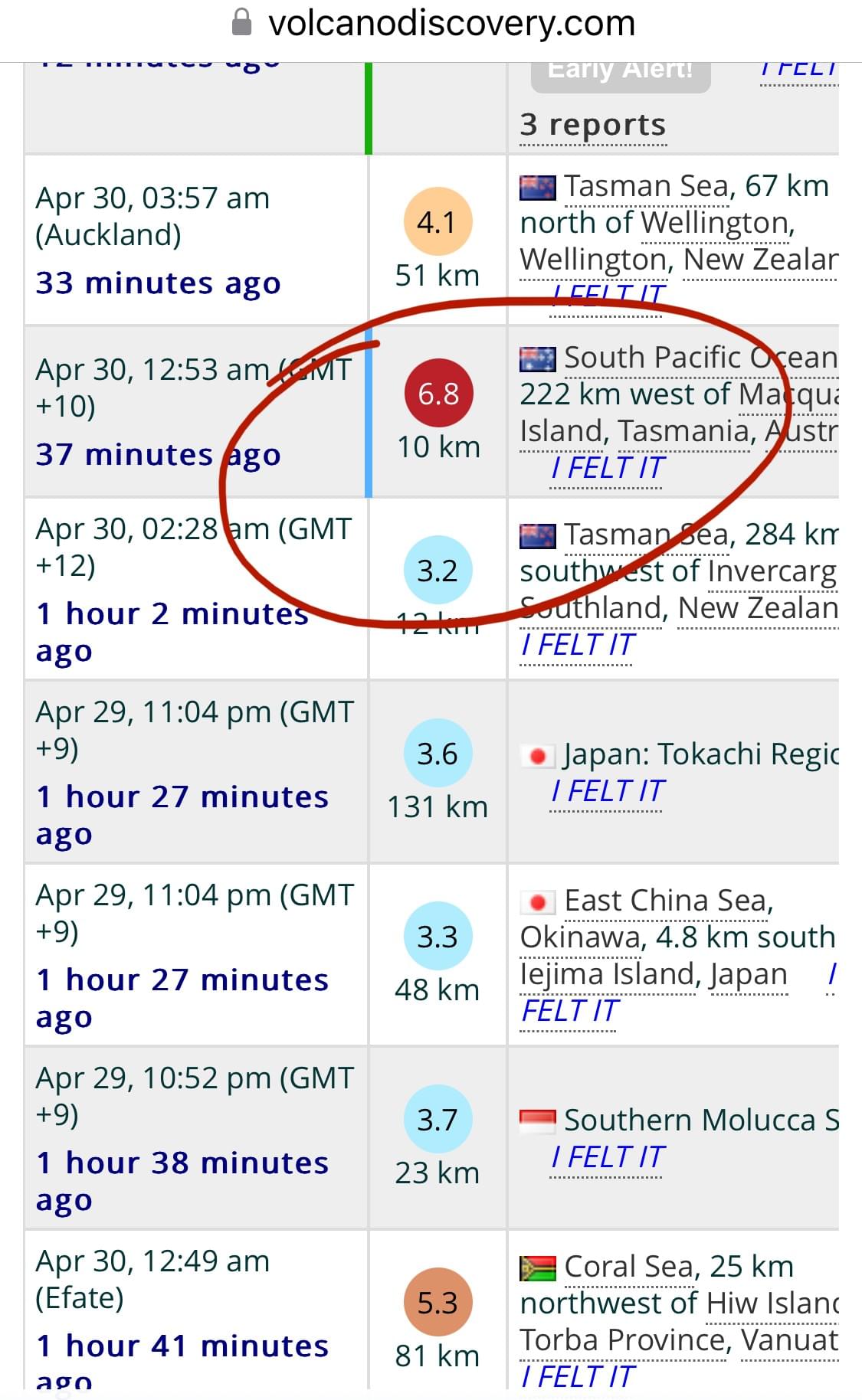Open Coral Sea Hiw Island quake details
Image resolution: width=862 pixels, height=1400 pixels.
677,1303
